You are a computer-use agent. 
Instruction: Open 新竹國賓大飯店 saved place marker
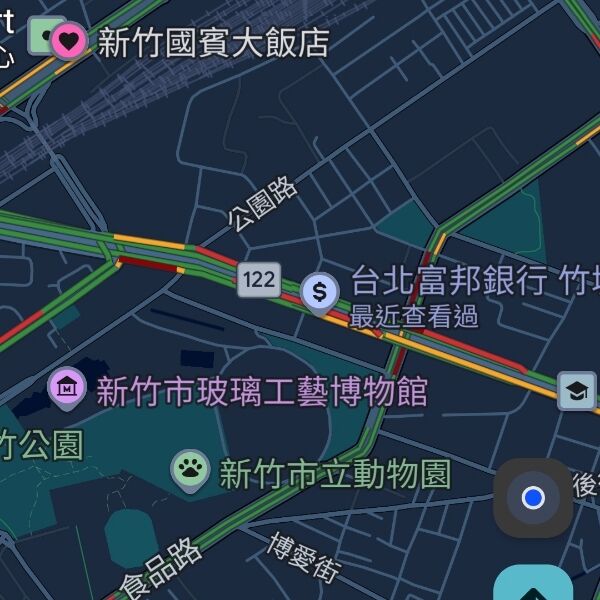point(68,41)
